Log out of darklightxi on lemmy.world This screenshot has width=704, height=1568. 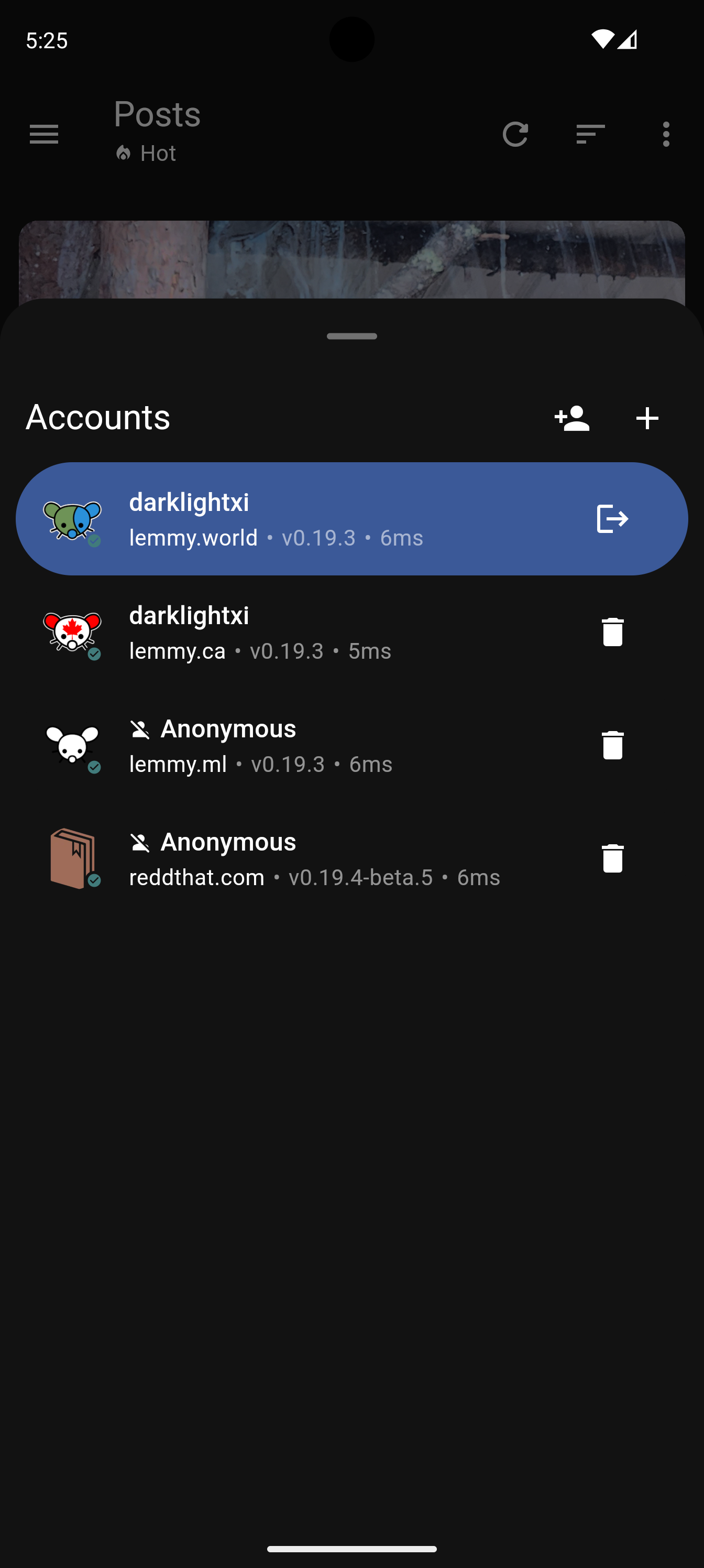click(x=612, y=519)
